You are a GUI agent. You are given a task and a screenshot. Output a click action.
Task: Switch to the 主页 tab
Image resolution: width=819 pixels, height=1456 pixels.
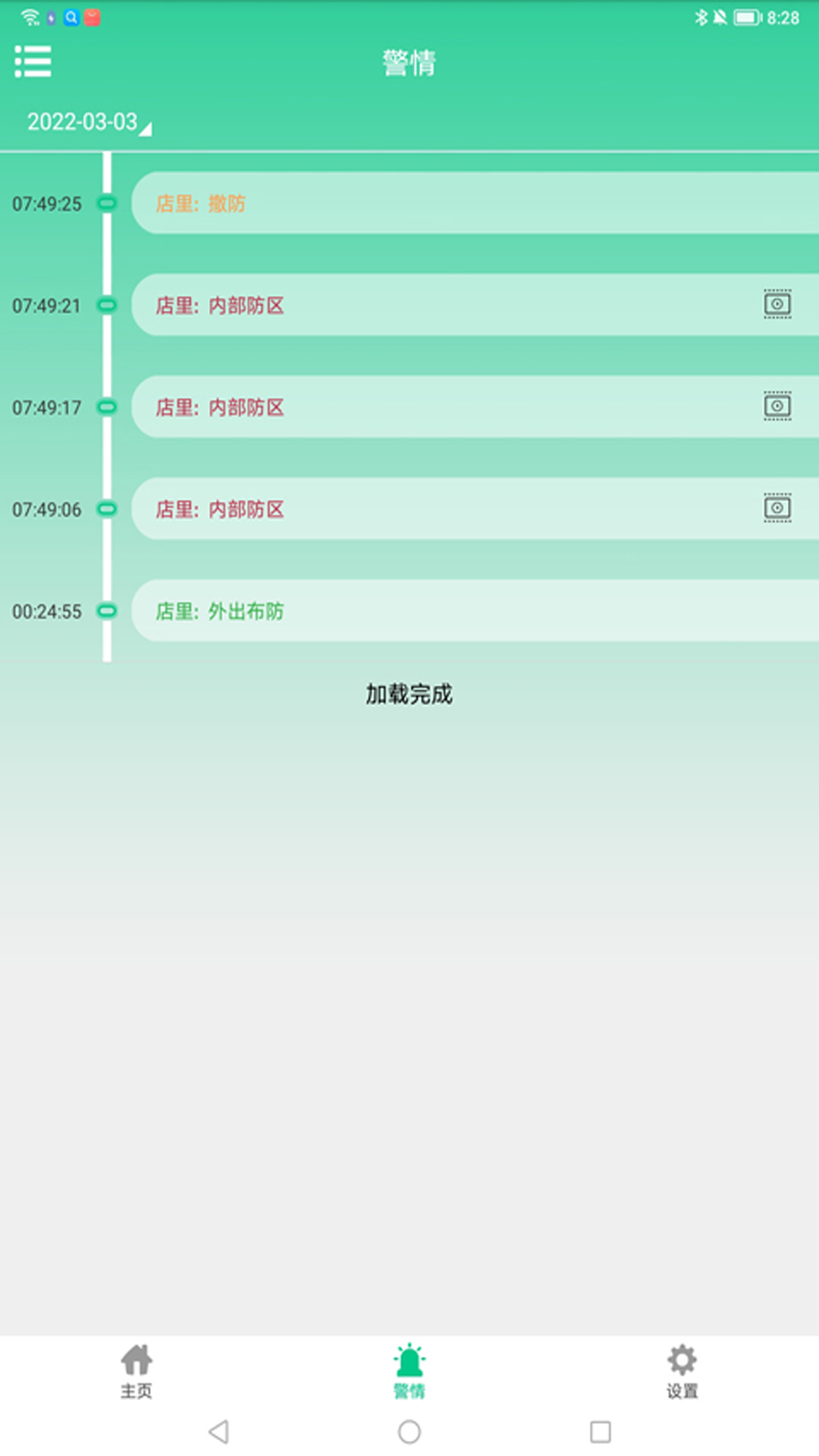[136, 1371]
